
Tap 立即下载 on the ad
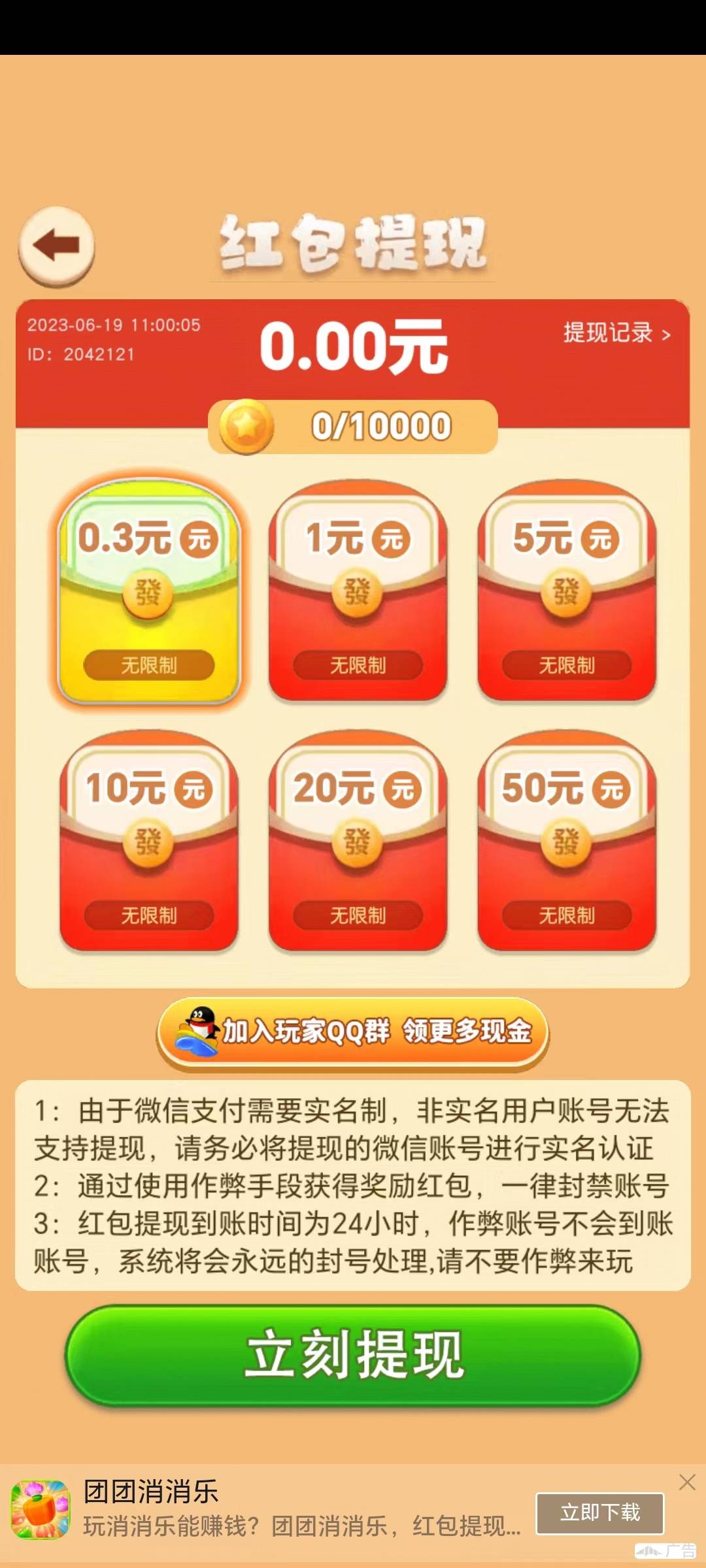tap(599, 1513)
